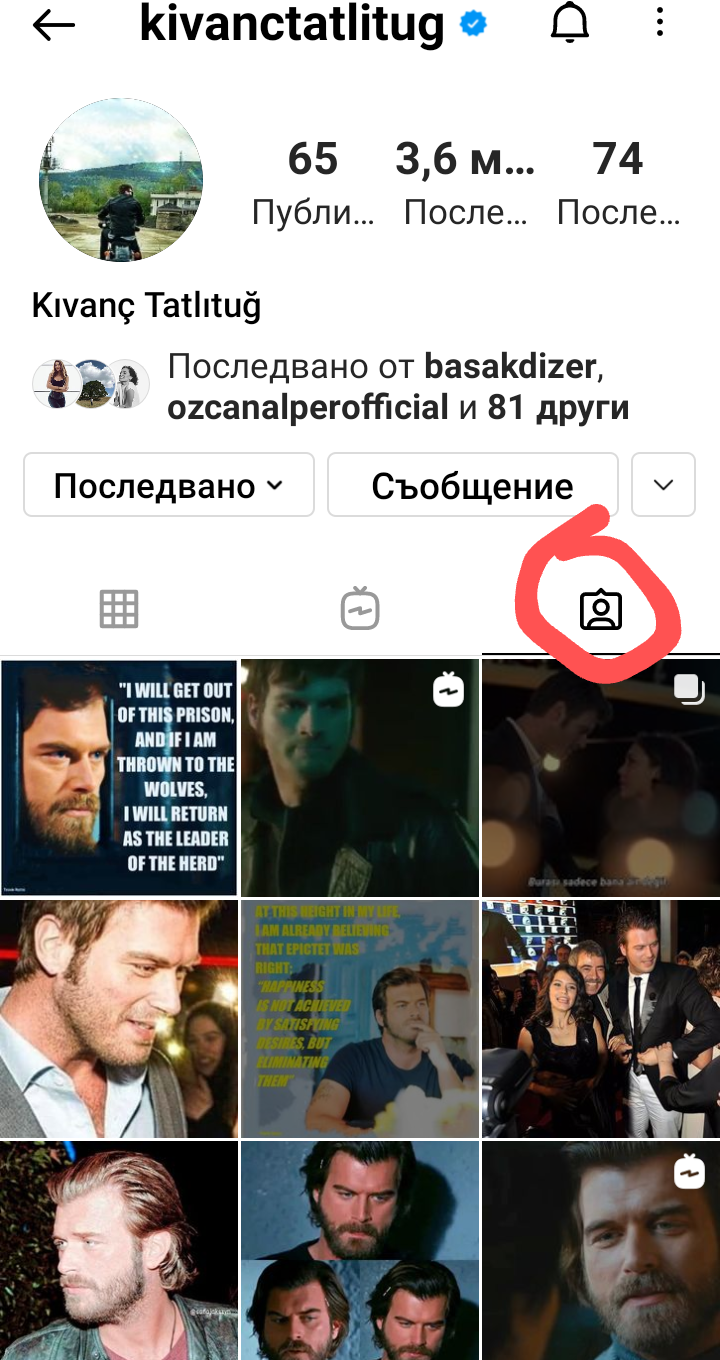Tap Съобщение to send a message
Image resolution: width=720 pixels, height=1360 pixels.
(473, 485)
